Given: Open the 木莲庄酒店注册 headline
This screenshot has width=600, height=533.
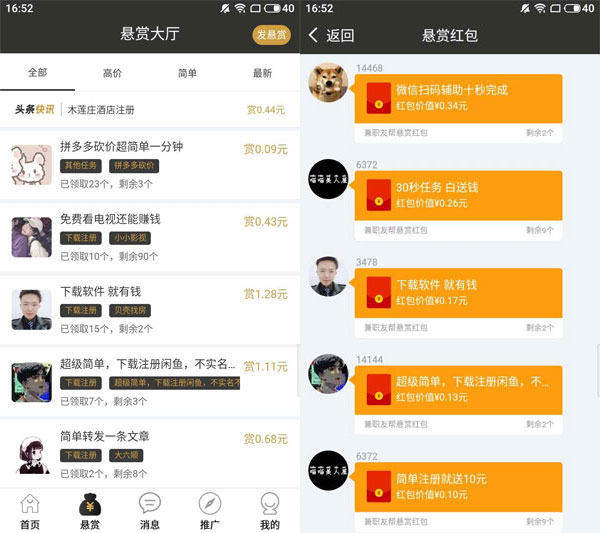Looking at the screenshot, I should pyautogui.click(x=100, y=109).
